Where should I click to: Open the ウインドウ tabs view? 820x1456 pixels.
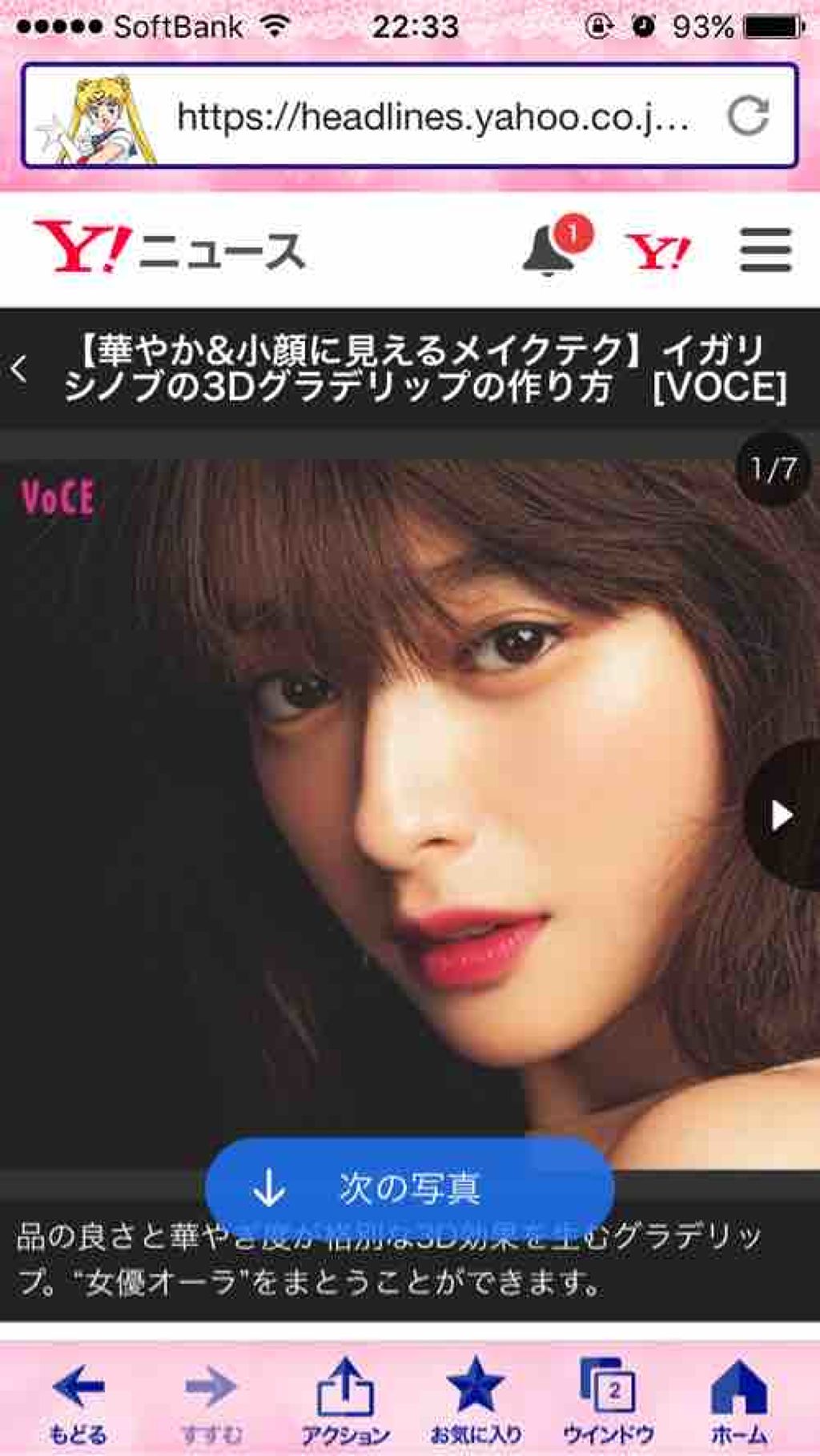[608, 1402]
